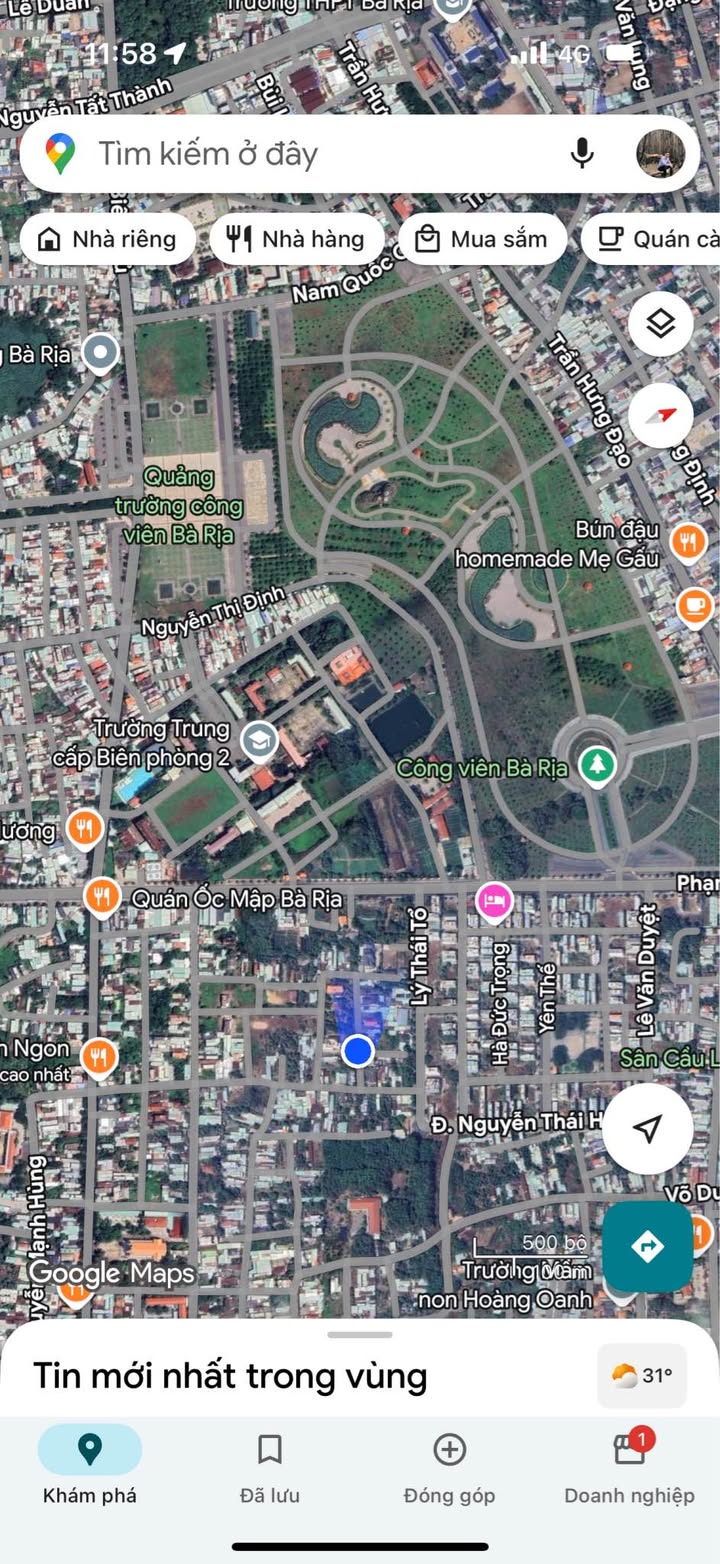The width and height of the screenshot is (720, 1564).
Task: Reset map orientation with the compass
Action: (661, 415)
